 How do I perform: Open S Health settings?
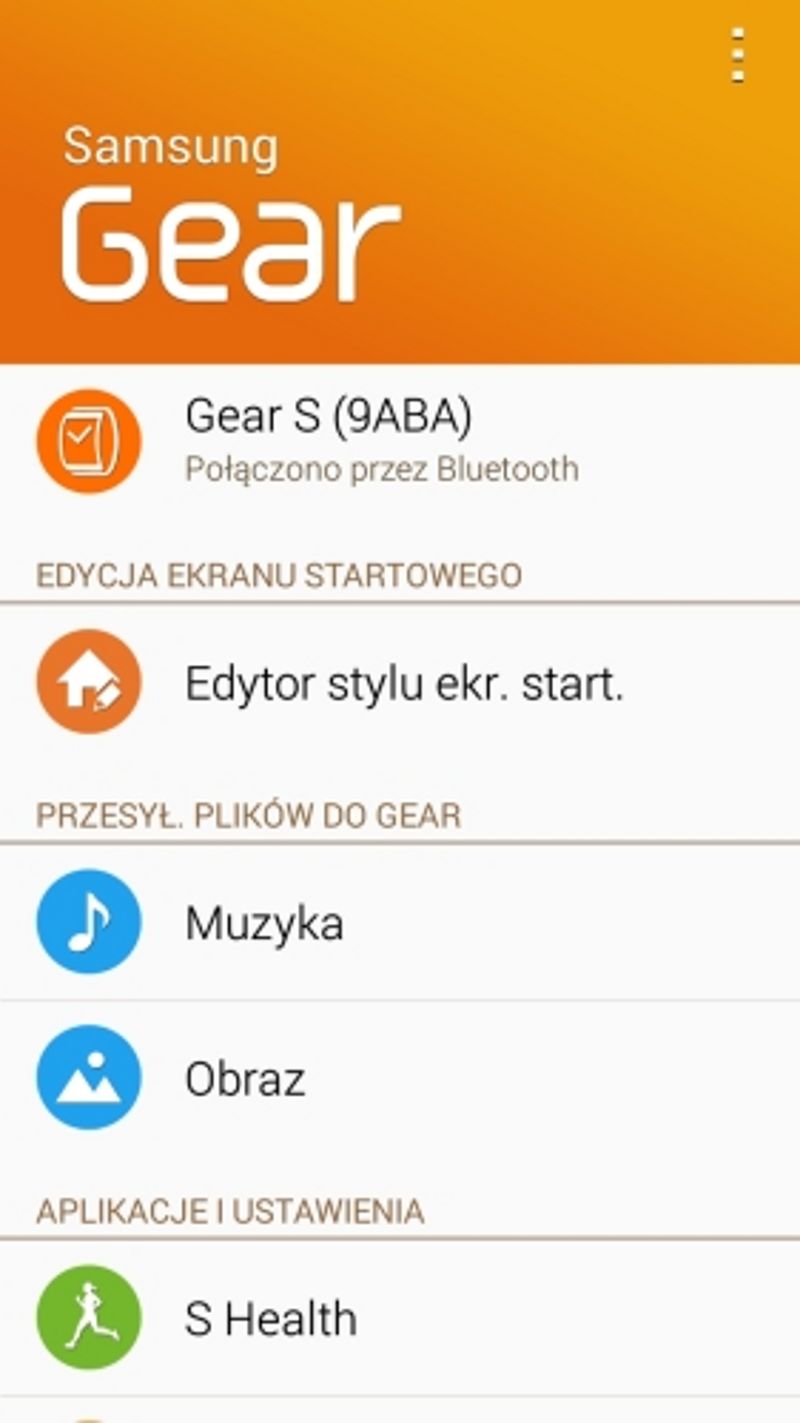[x=400, y=1318]
